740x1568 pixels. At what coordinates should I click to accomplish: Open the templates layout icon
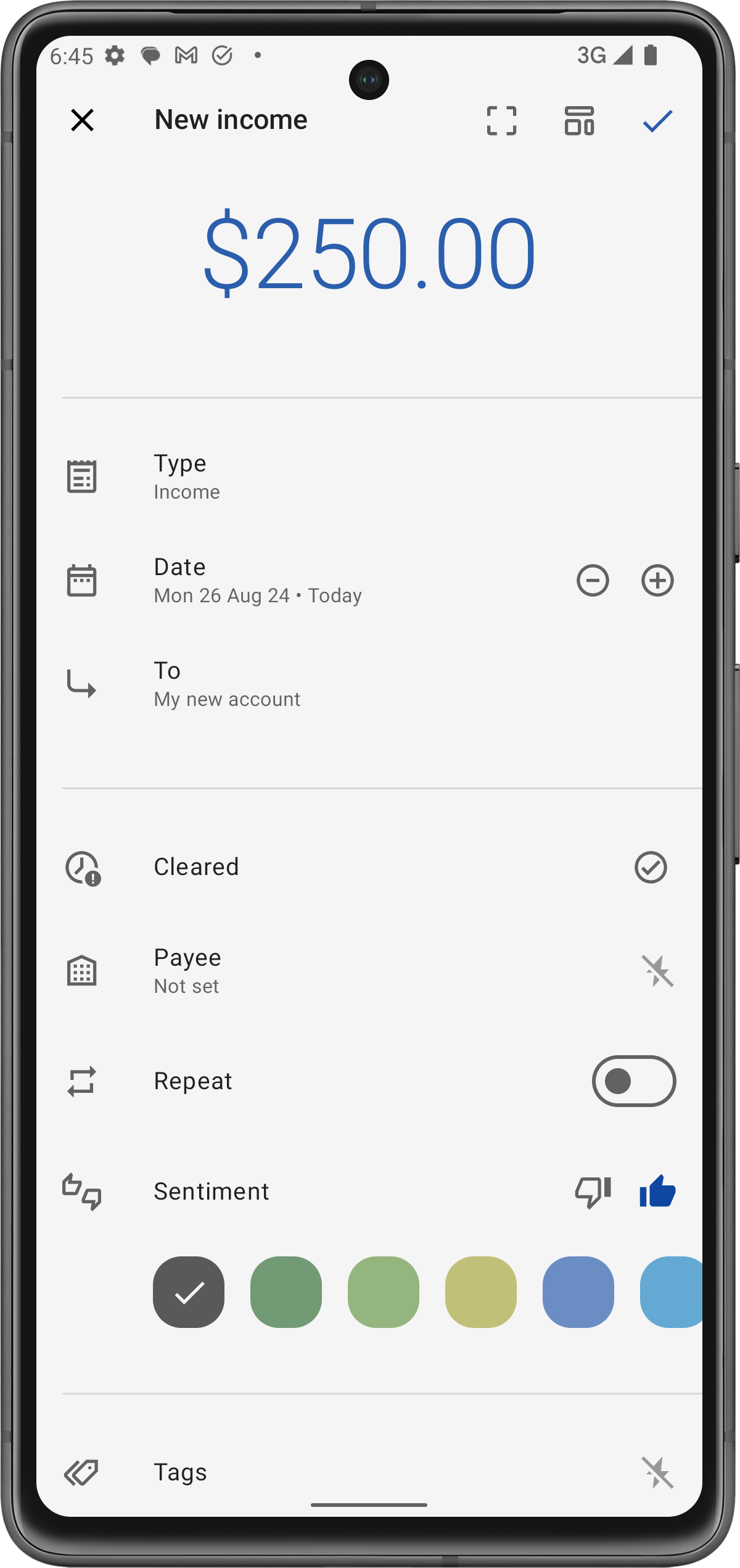point(579,120)
